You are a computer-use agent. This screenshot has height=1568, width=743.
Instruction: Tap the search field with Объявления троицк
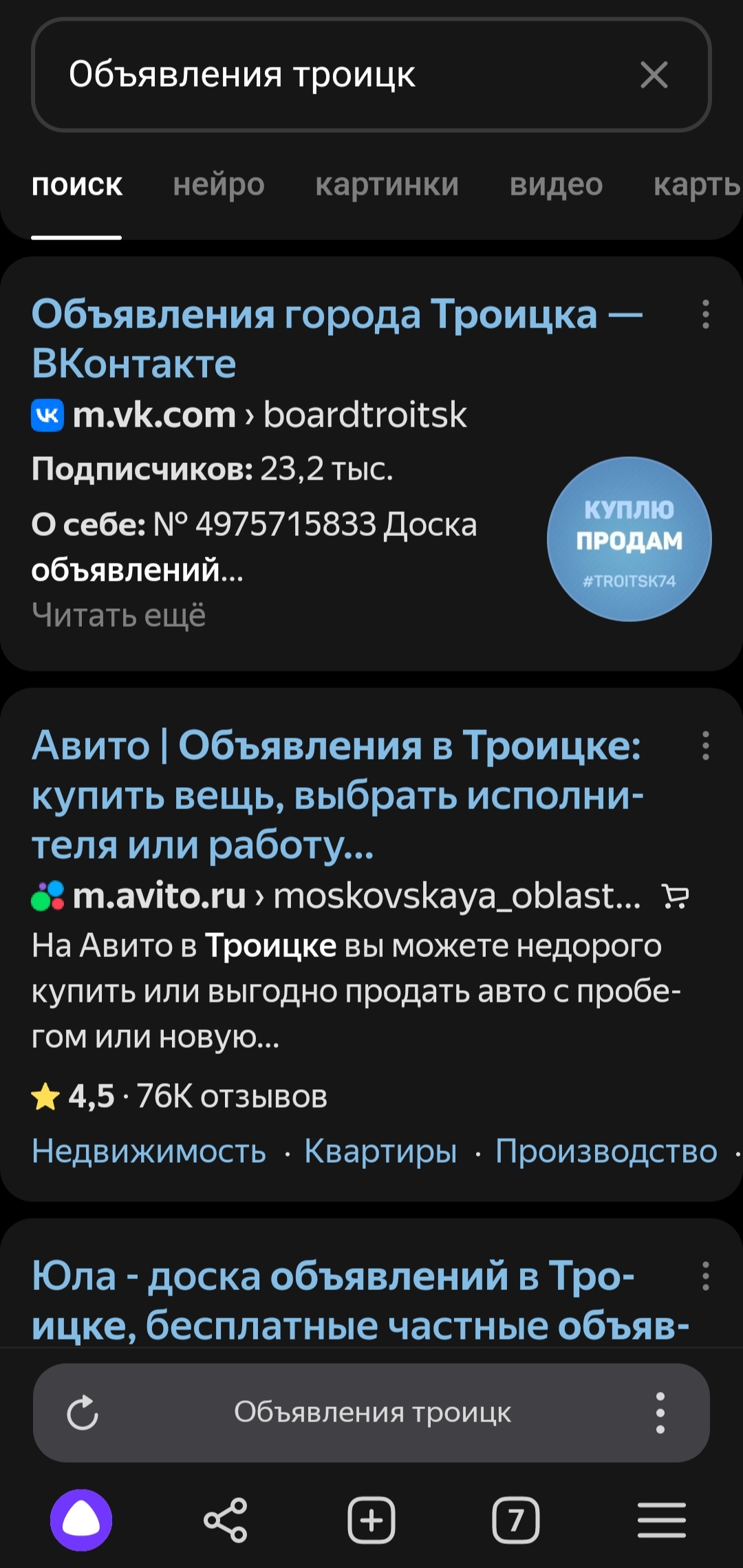pyautogui.click(x=330, y=75)
